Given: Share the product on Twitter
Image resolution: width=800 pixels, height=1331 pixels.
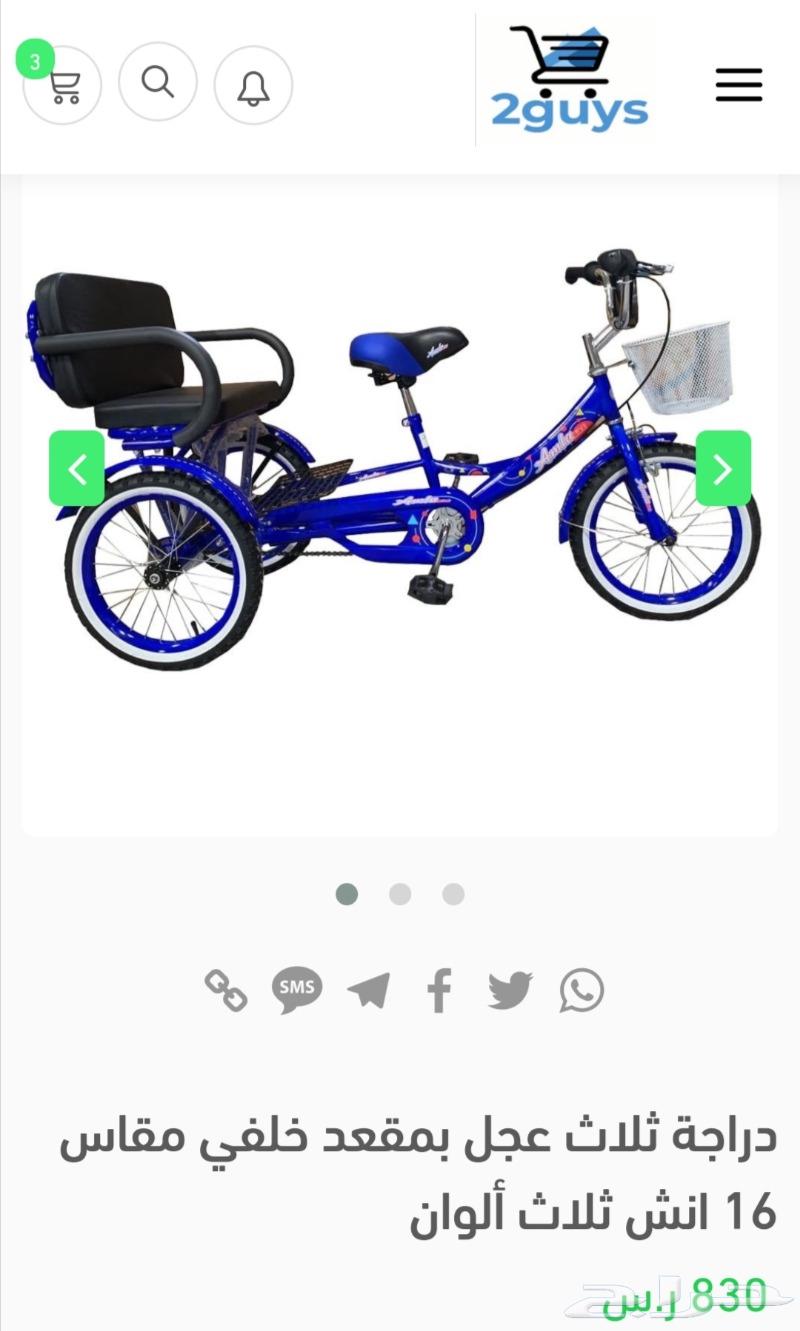Looking at the screenshot, I should pos(510,991).
